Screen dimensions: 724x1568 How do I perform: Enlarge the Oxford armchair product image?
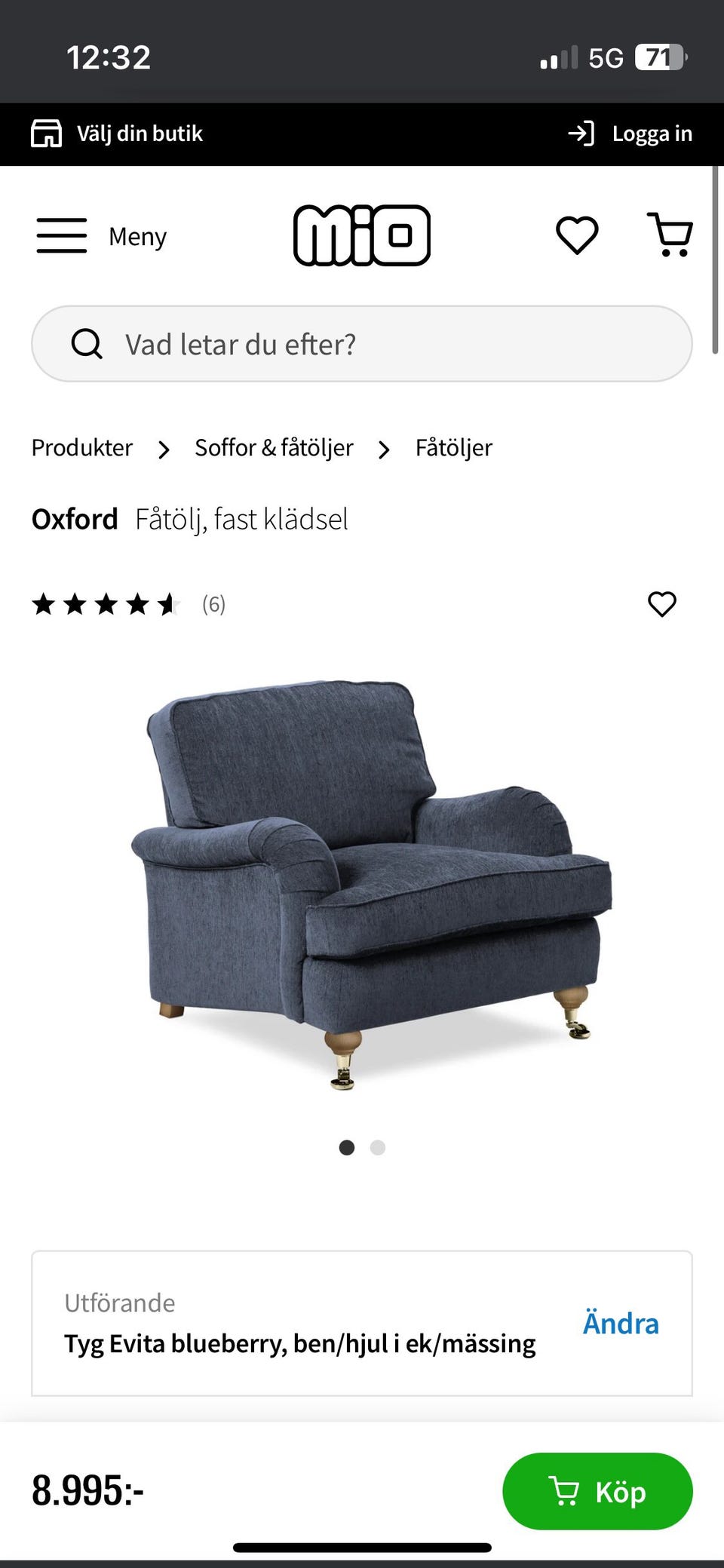(370, 882)
